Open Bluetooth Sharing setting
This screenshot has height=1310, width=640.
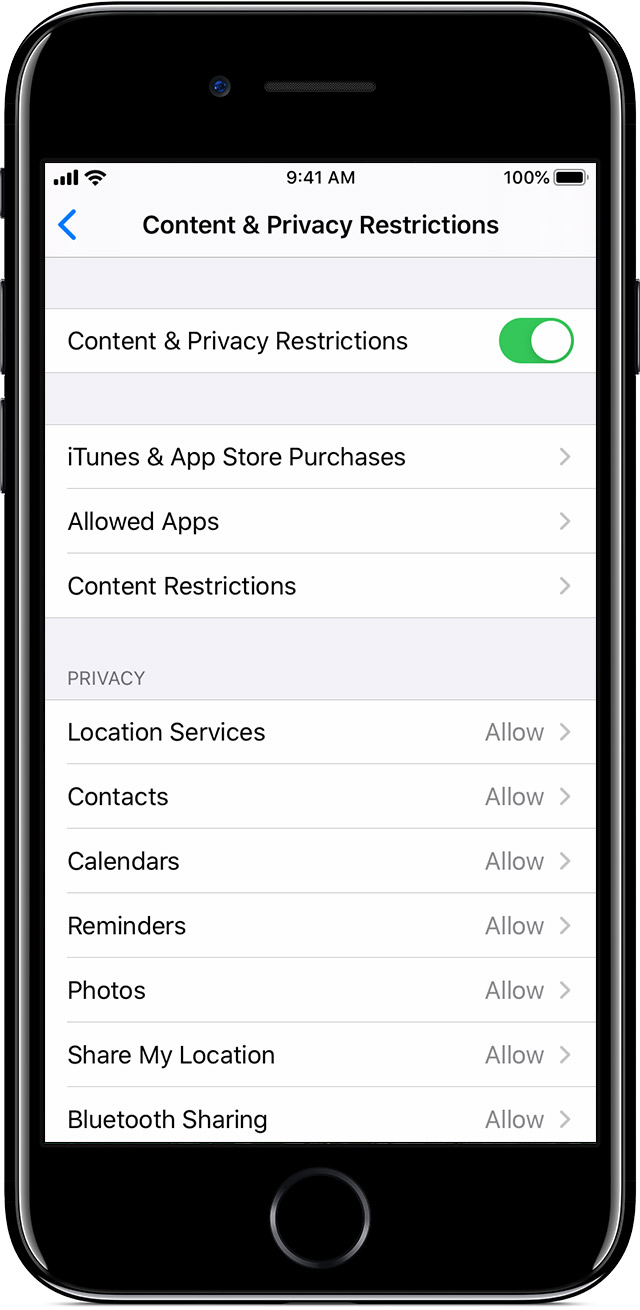(x=320, y=1116)
